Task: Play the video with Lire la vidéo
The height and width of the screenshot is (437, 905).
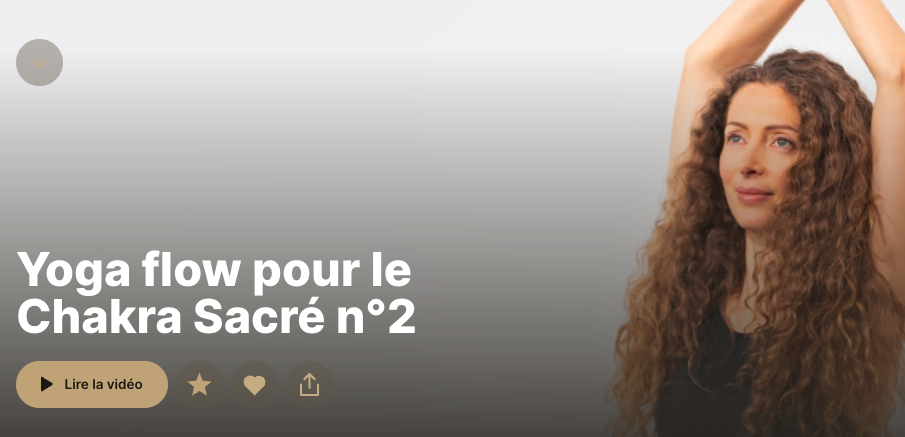Action: (x=92, y=384)
